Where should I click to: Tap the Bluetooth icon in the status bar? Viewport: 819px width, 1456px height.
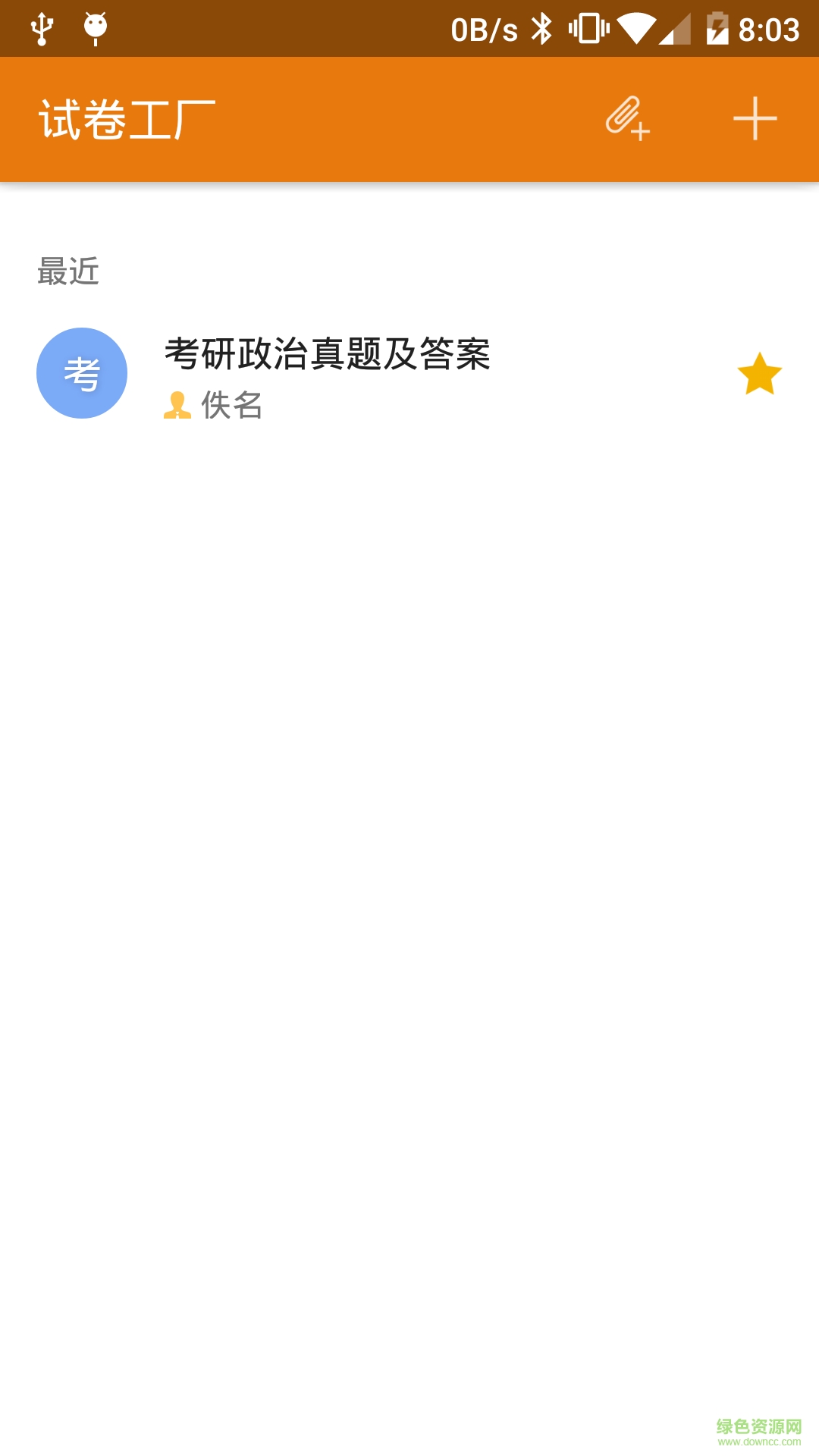(543, 27)
